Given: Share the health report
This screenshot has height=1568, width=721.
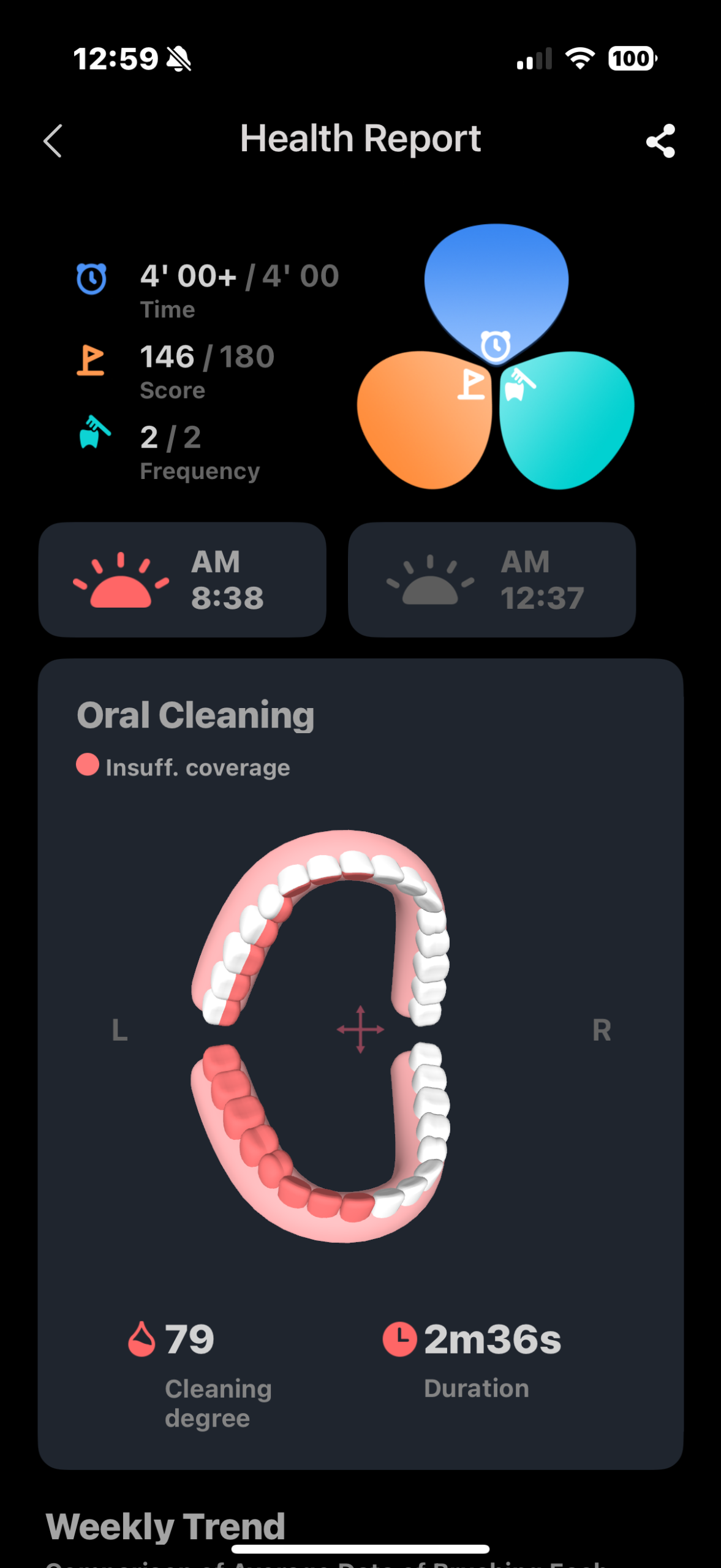Looking at the screenshot, I should point(660,141).
